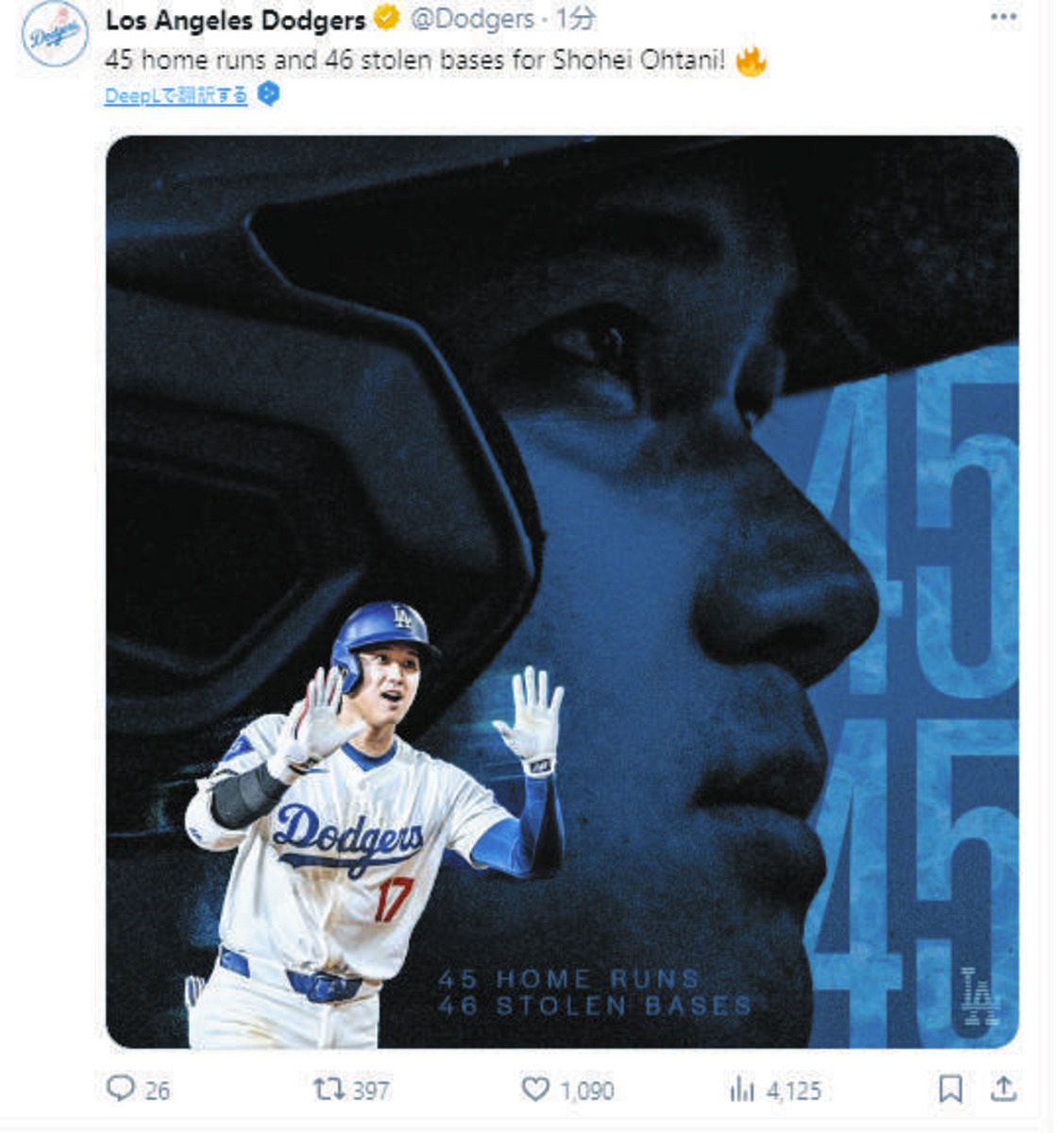Click the DeepLで翻訳する translation link
1064x1133 pixels.
(x=175, y=95)
